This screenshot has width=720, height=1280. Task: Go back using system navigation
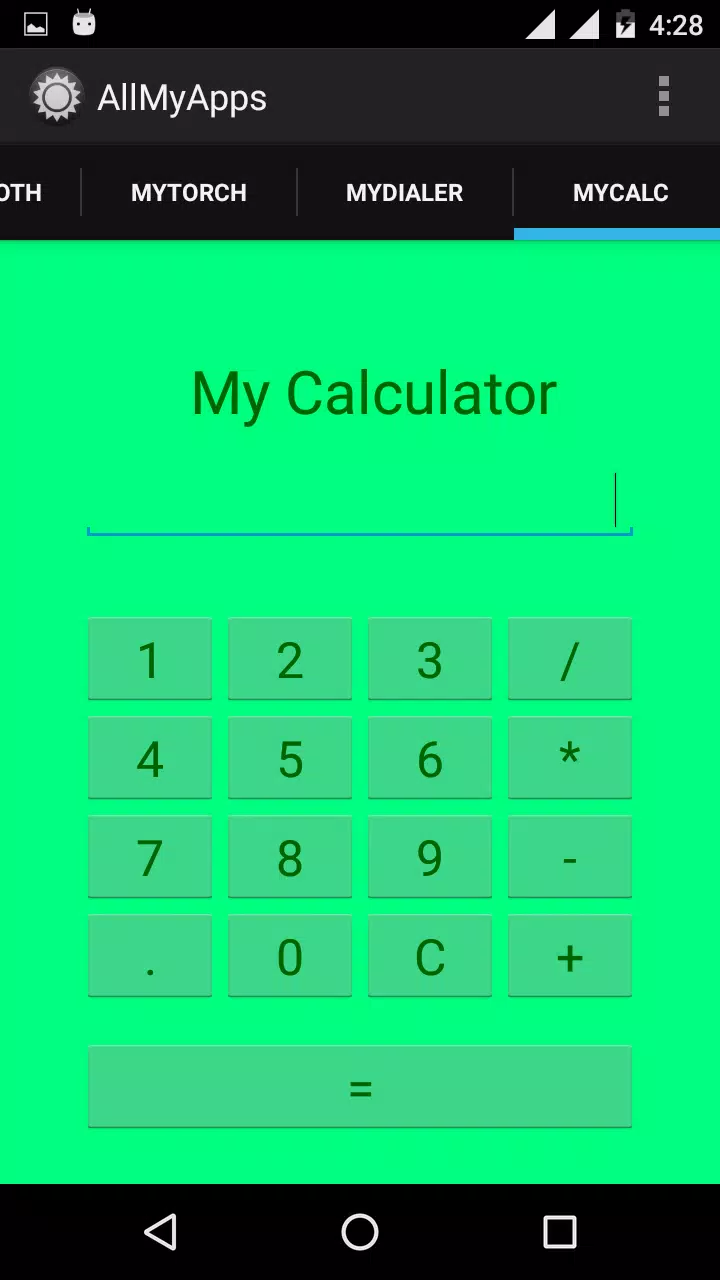point(160,1232)
